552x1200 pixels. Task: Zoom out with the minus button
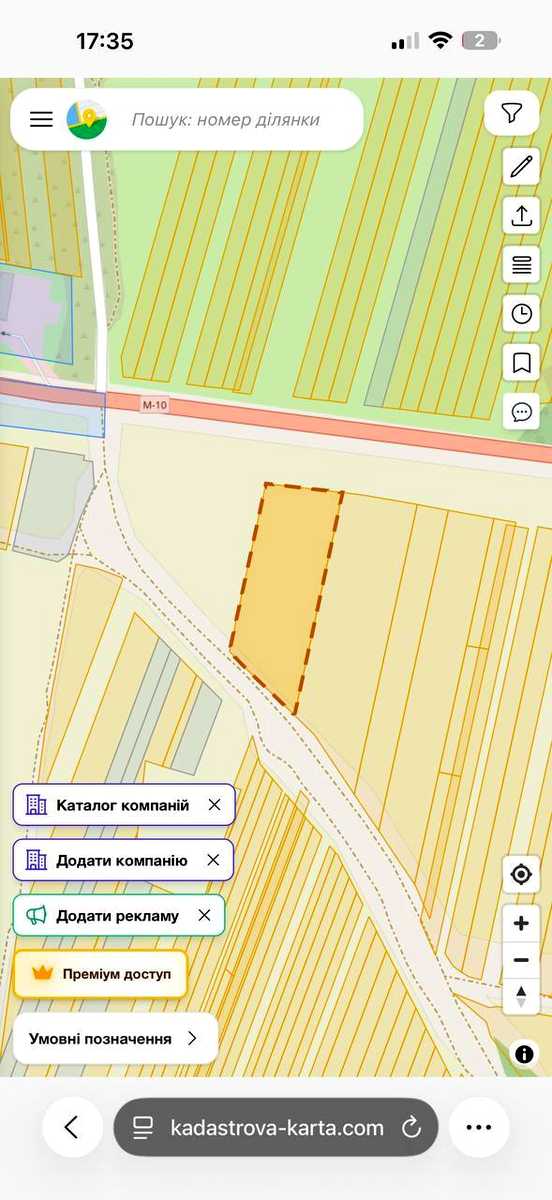521,960
